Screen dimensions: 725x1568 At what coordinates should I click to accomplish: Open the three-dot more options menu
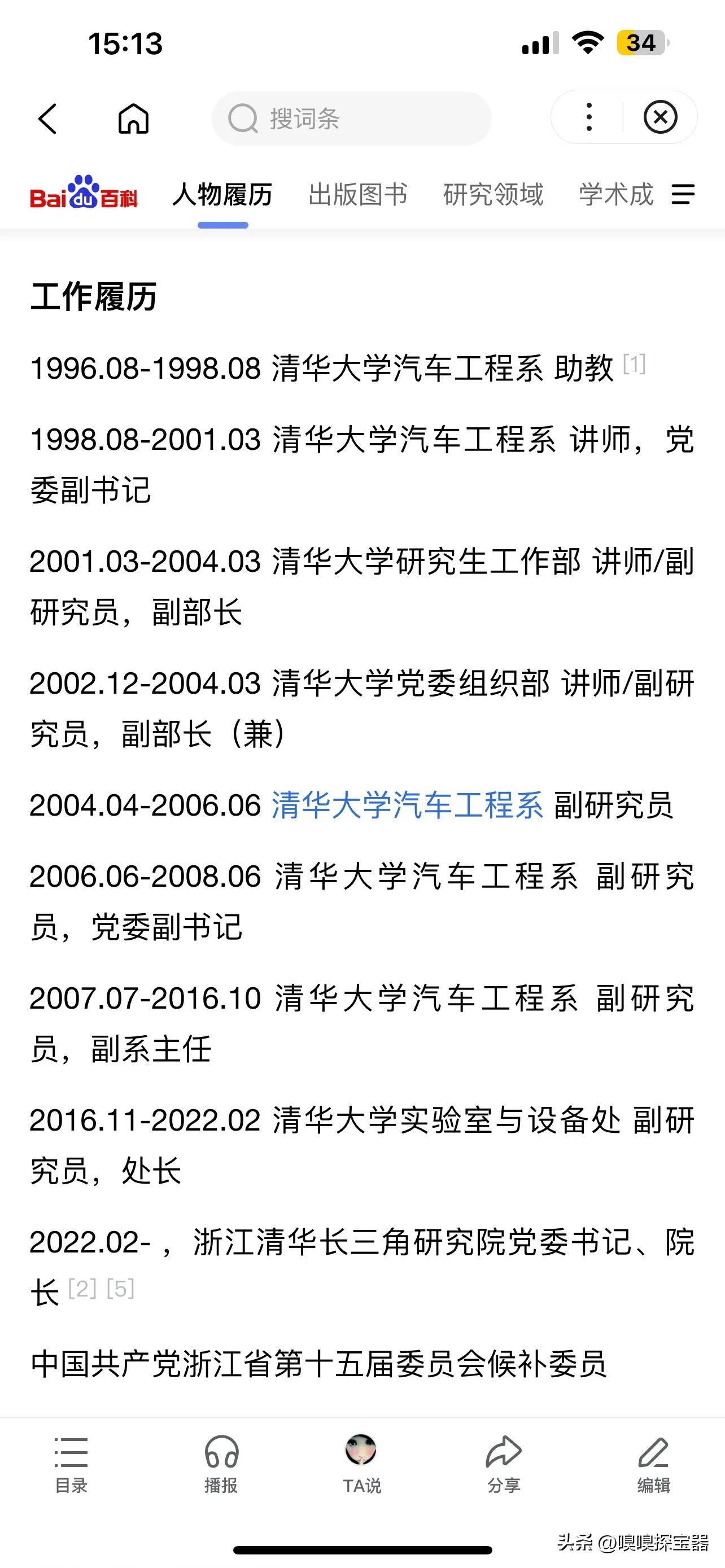(x=589, y=117)
